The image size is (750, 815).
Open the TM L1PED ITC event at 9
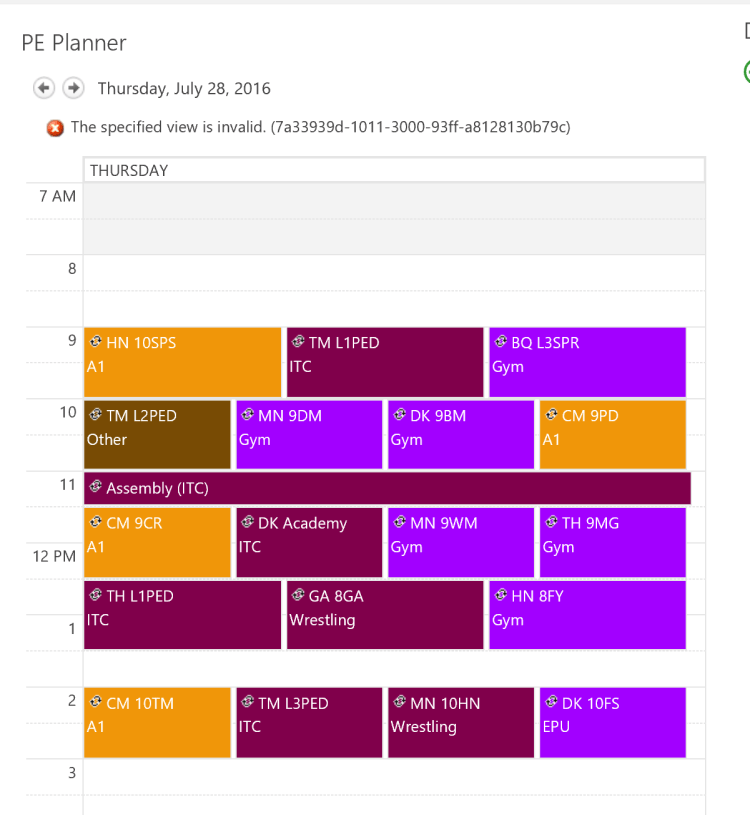pos(385,362)
